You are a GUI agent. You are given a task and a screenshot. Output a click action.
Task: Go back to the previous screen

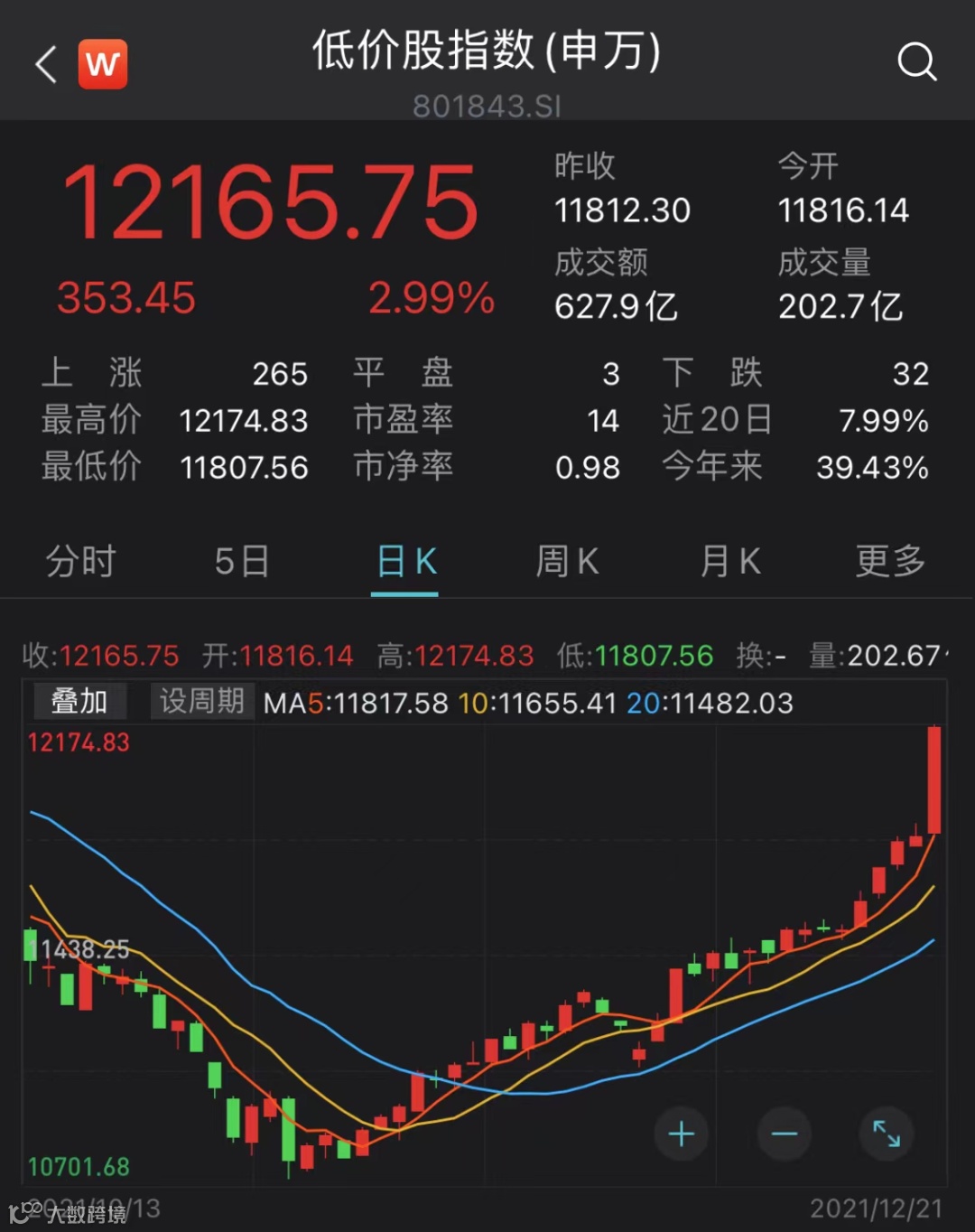tap(47, 64)
